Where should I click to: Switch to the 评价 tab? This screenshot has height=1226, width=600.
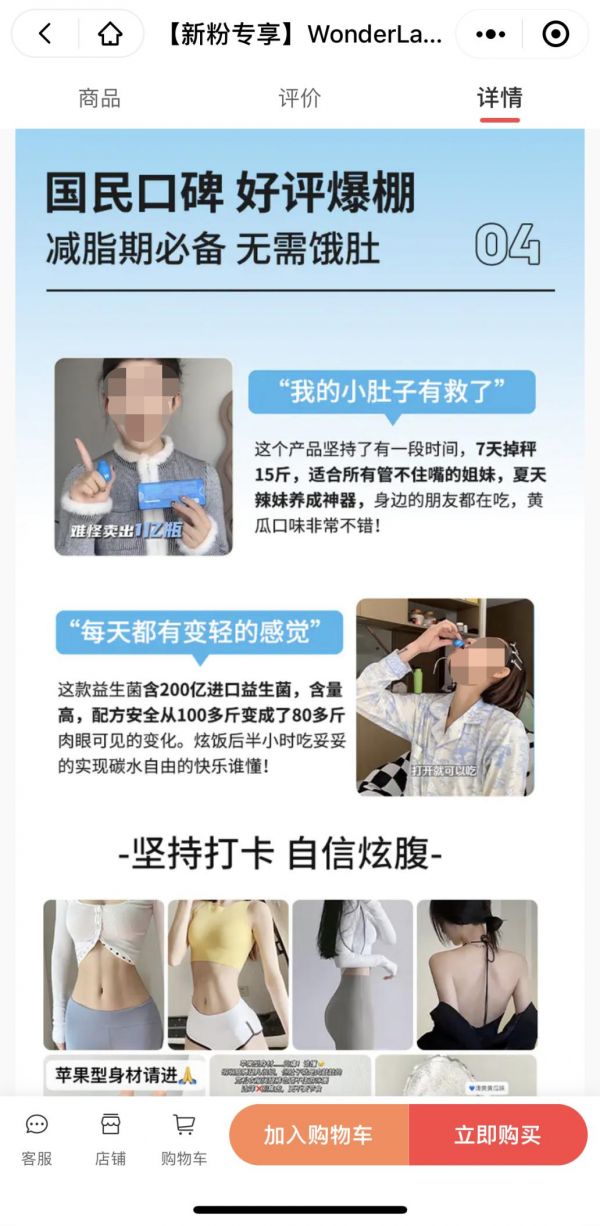tap(299, 98)
